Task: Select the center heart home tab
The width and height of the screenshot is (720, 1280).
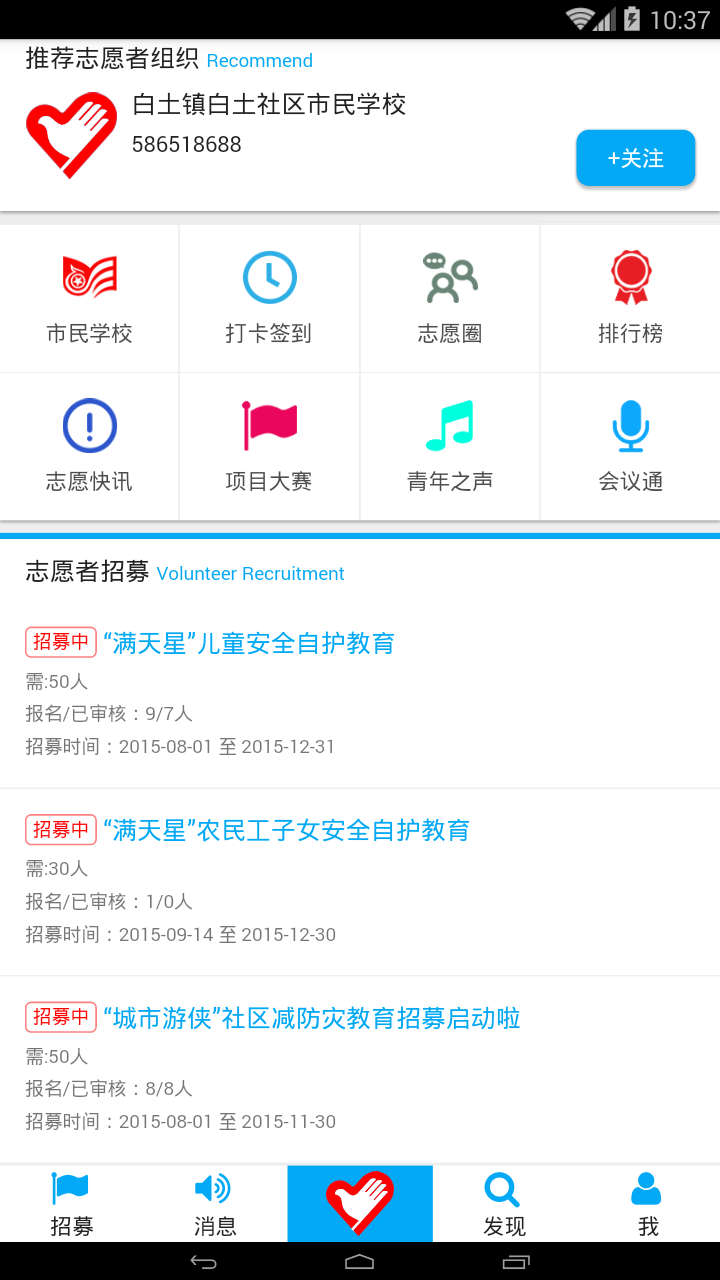Action: pos(360,1203)
